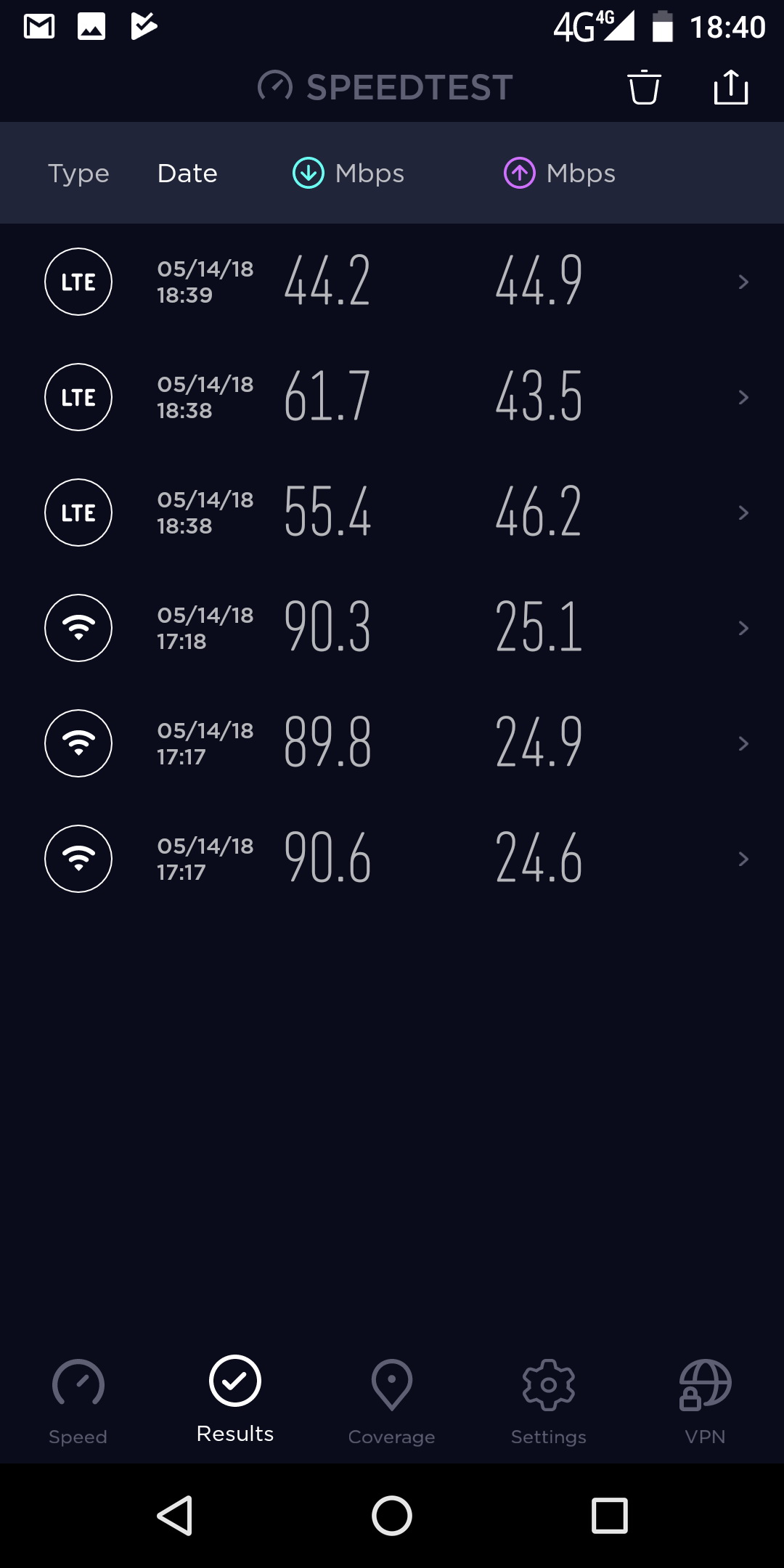Switch to the Speed tab
This screenshot has height=1568, width=784.
(78, 1402)
